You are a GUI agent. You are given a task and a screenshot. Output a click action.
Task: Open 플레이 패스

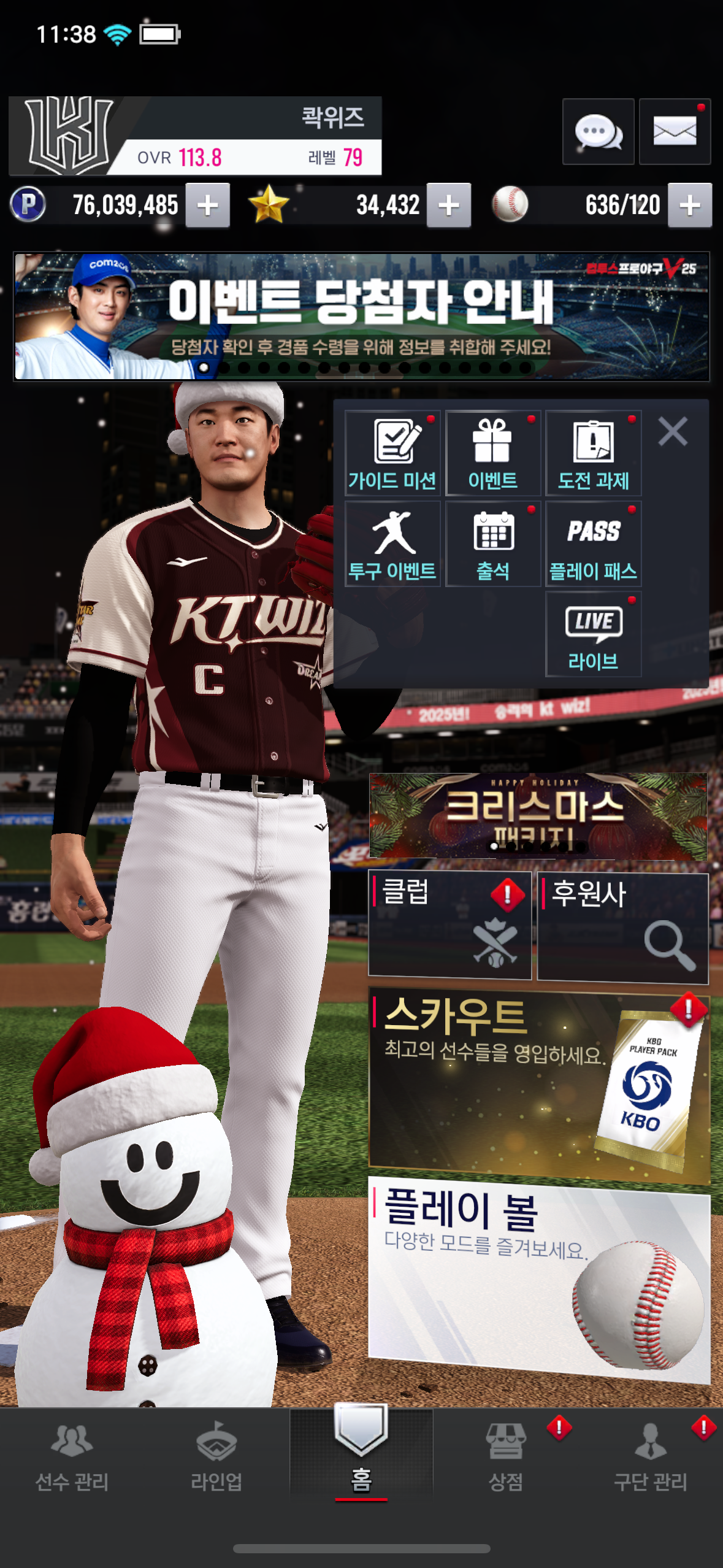[593, 544]
